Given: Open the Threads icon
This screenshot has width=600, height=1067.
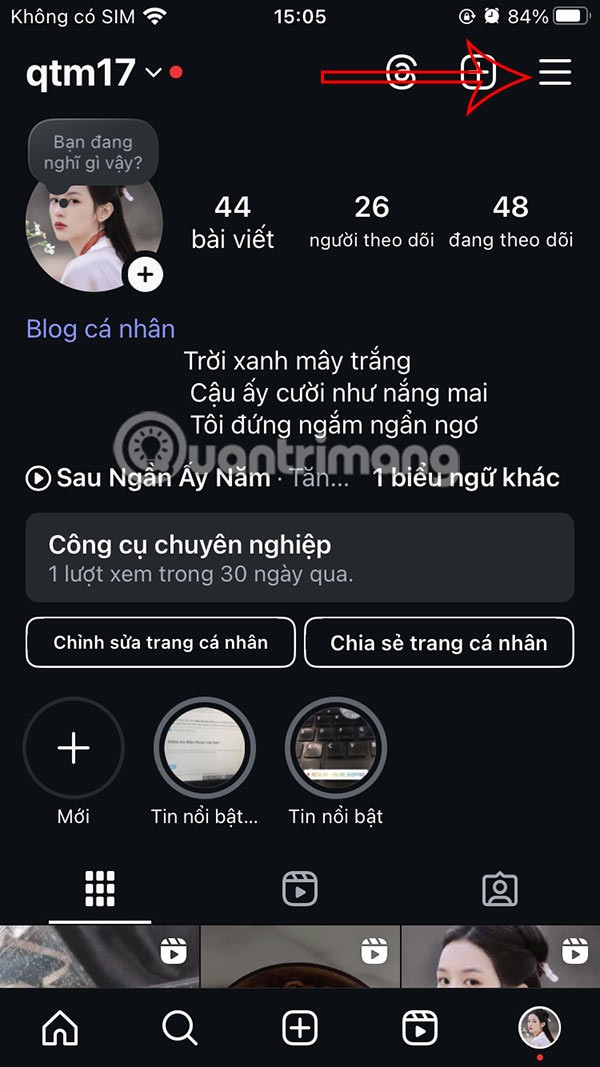Looking at the screenshot, I should pos(402,72).
